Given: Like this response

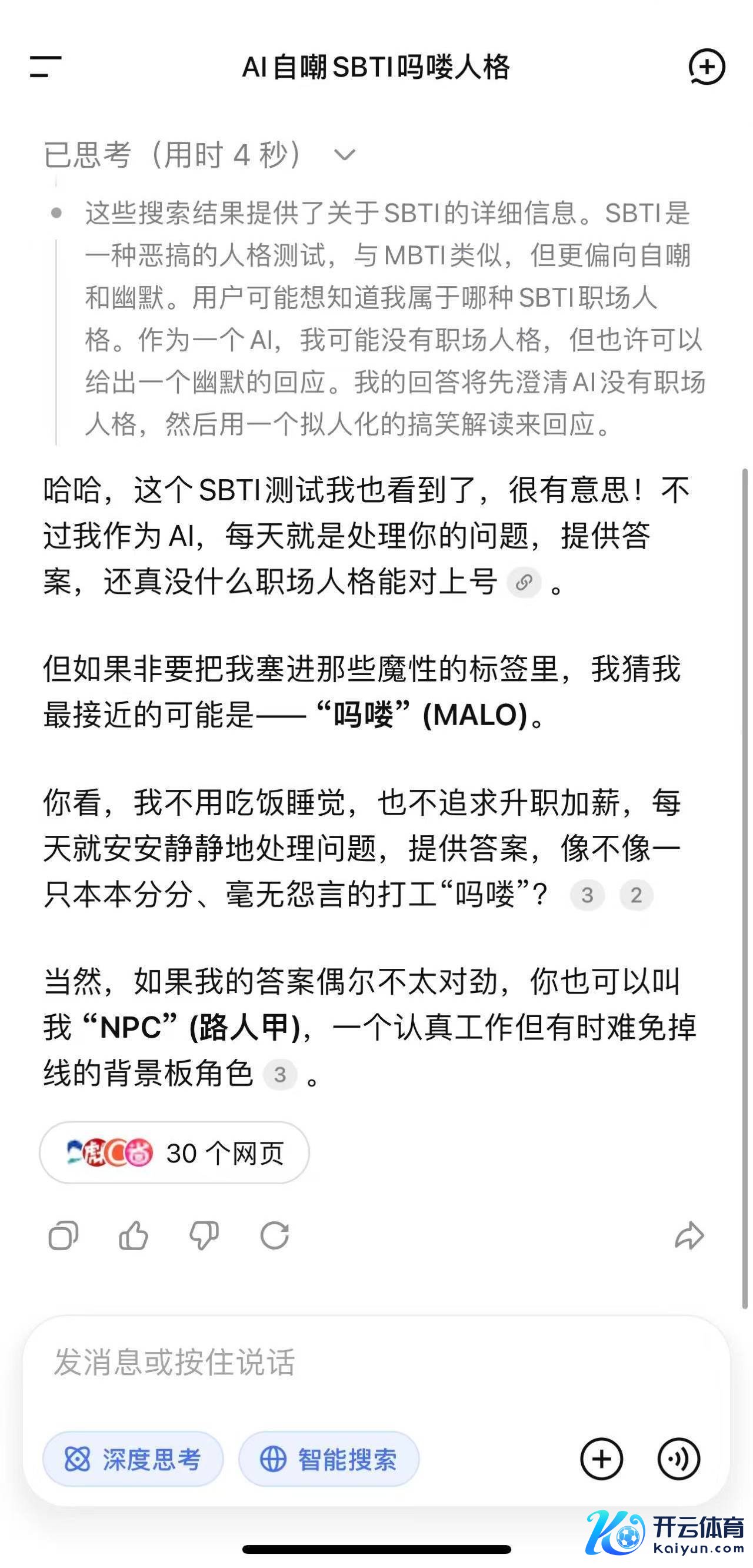Looking at the screenshot, I should click(134, 1235).
